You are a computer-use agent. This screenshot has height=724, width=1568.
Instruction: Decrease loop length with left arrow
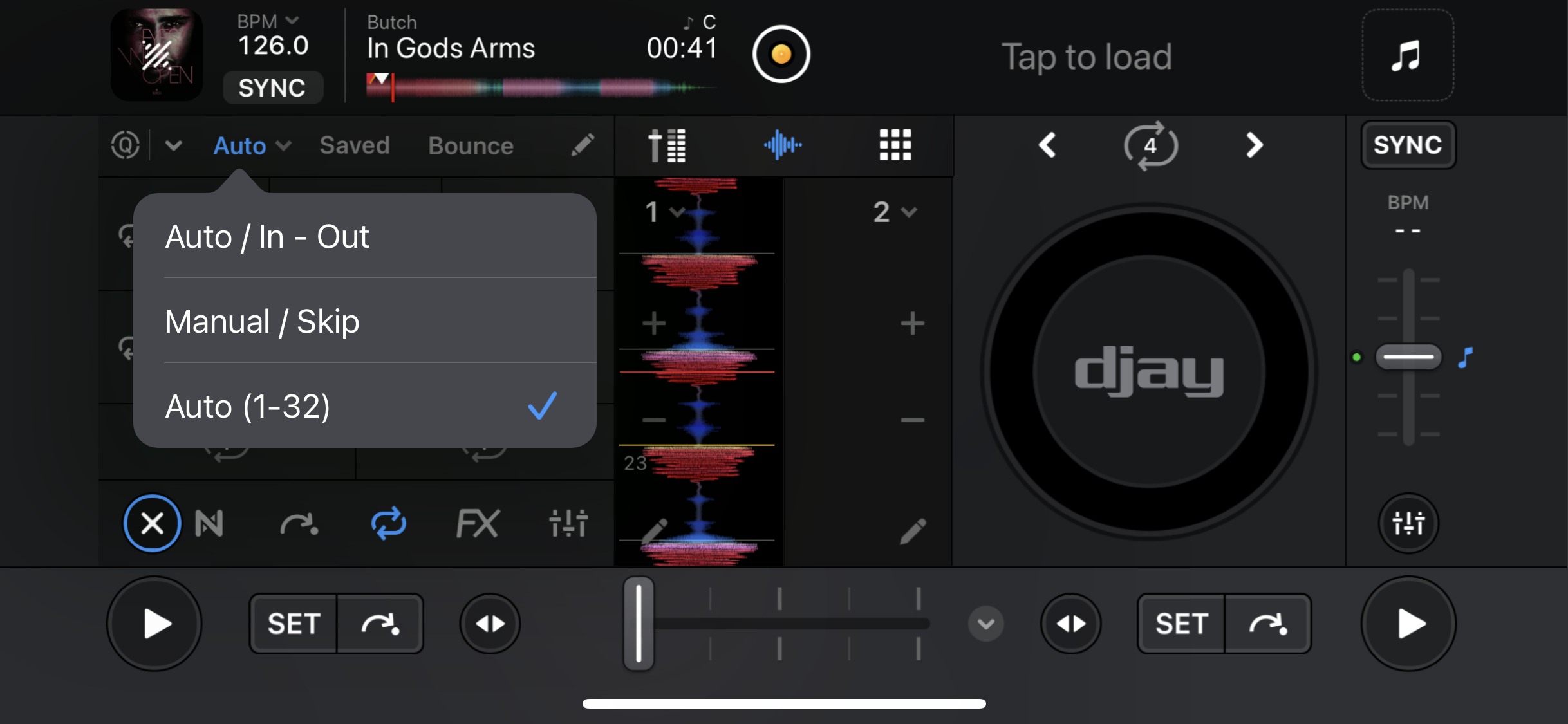pos(1047,145)
